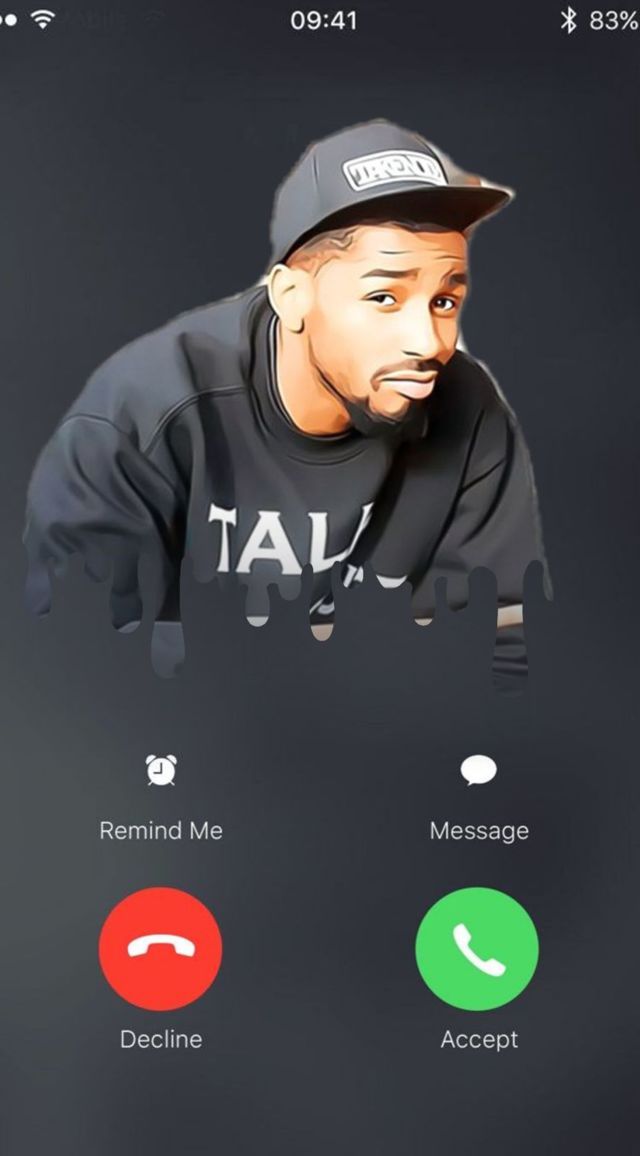The height and width of the screenshot is (1156, 640).
Task: Accept the incoming call
Action: pyautogui.click(x=477, y=948)
